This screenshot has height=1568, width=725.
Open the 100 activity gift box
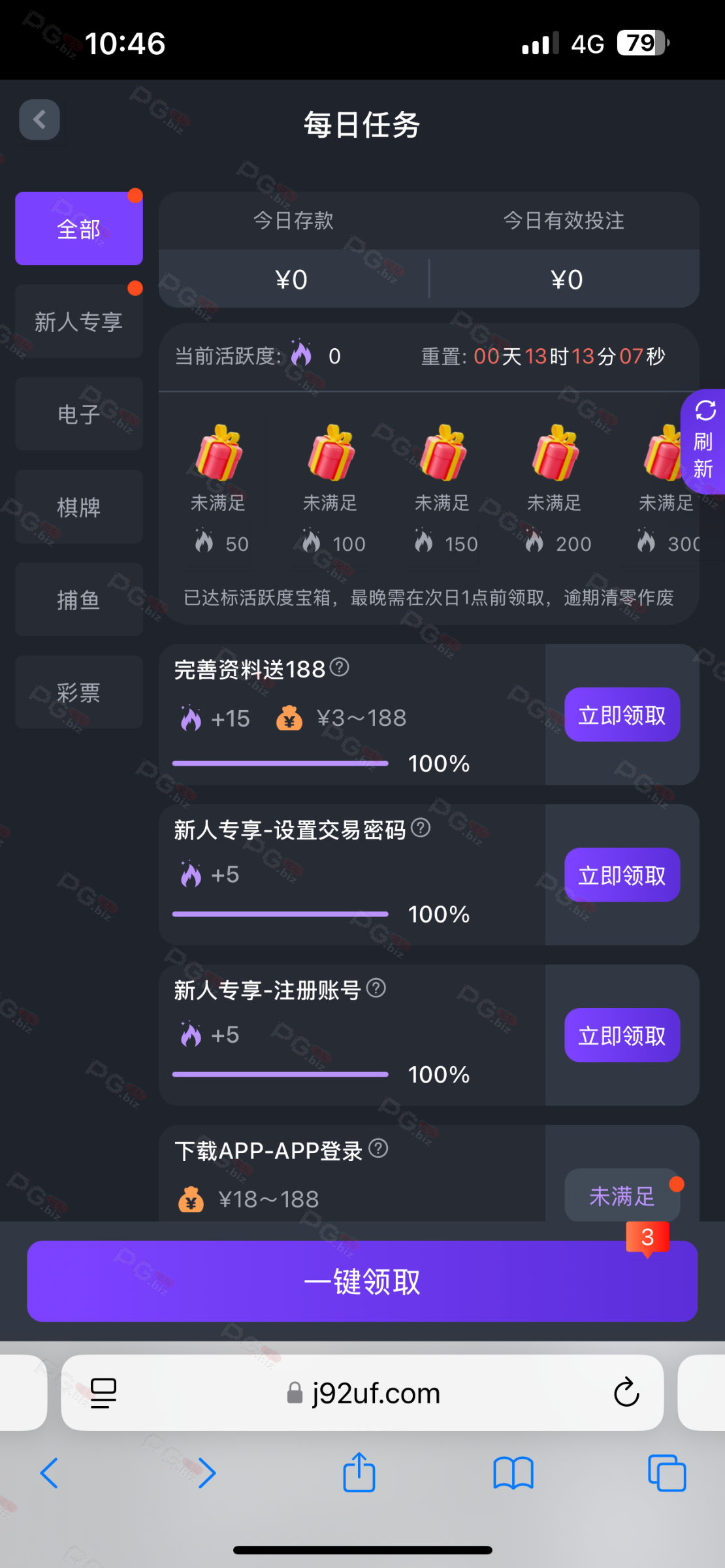331,453
